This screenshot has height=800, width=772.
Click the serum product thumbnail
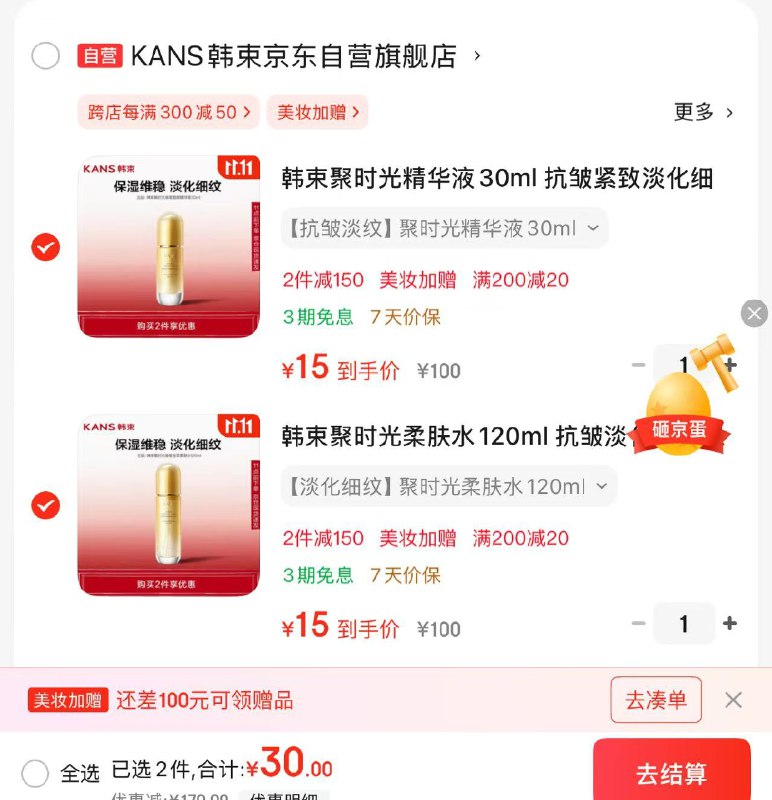[170, 245]
